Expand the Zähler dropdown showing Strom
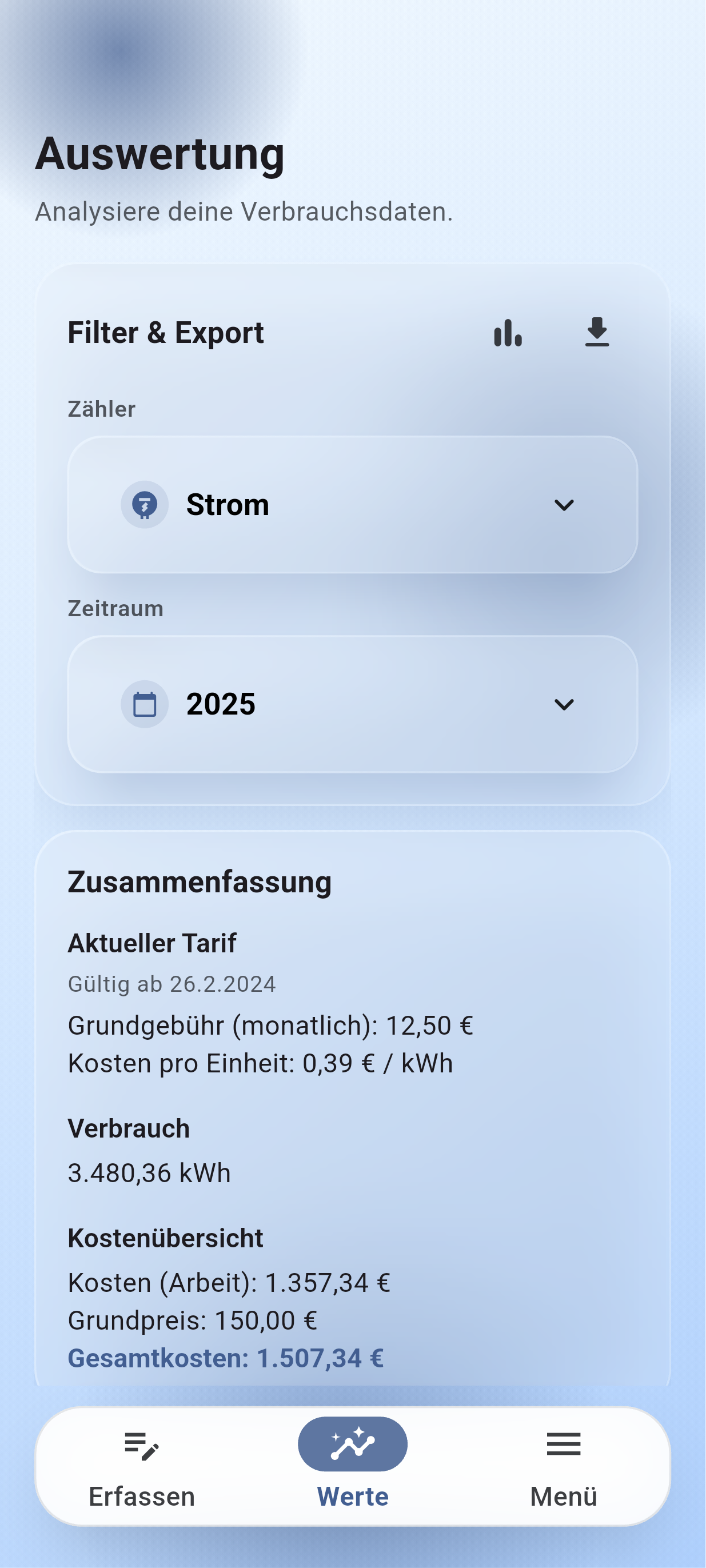706x1568 pixels. [x=352, y=505]
